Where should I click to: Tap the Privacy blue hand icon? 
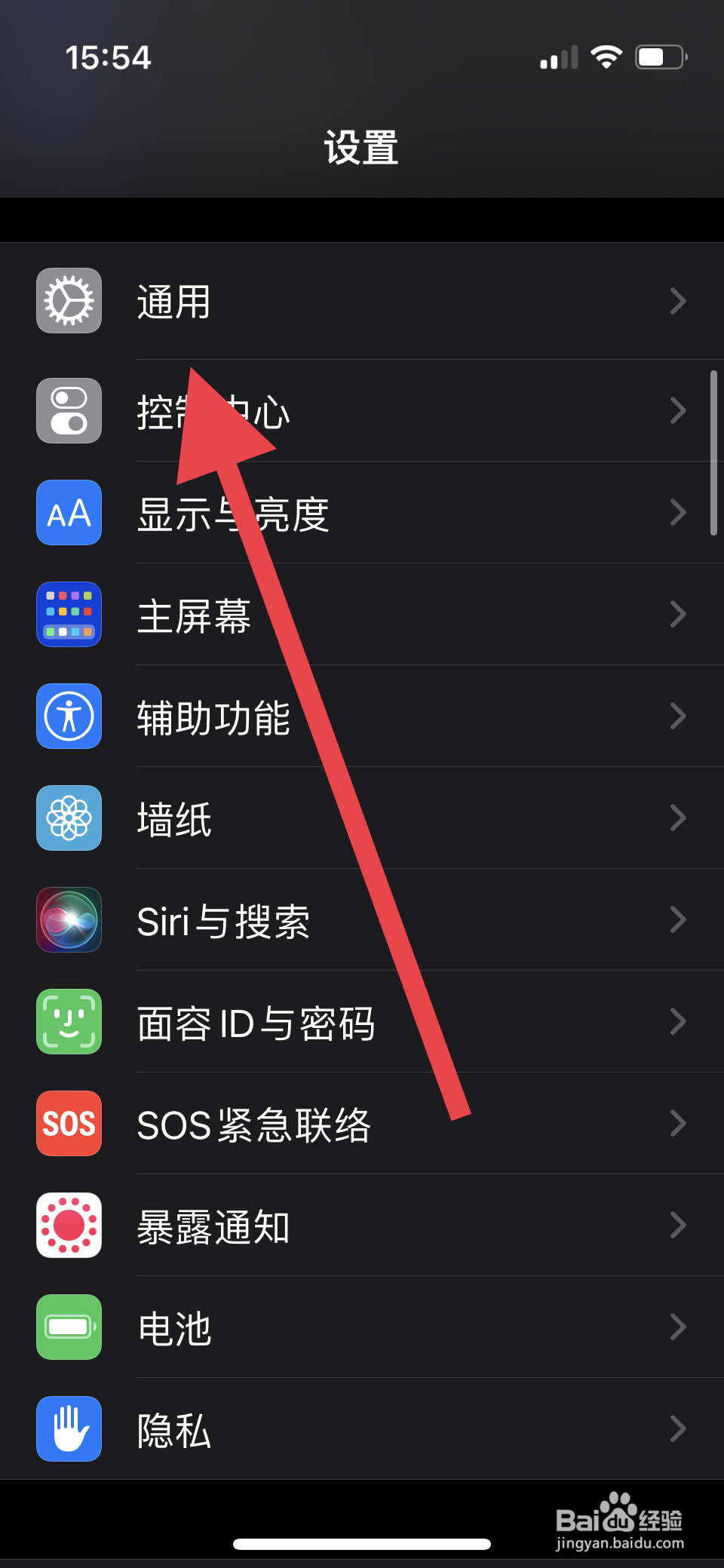69,1430
